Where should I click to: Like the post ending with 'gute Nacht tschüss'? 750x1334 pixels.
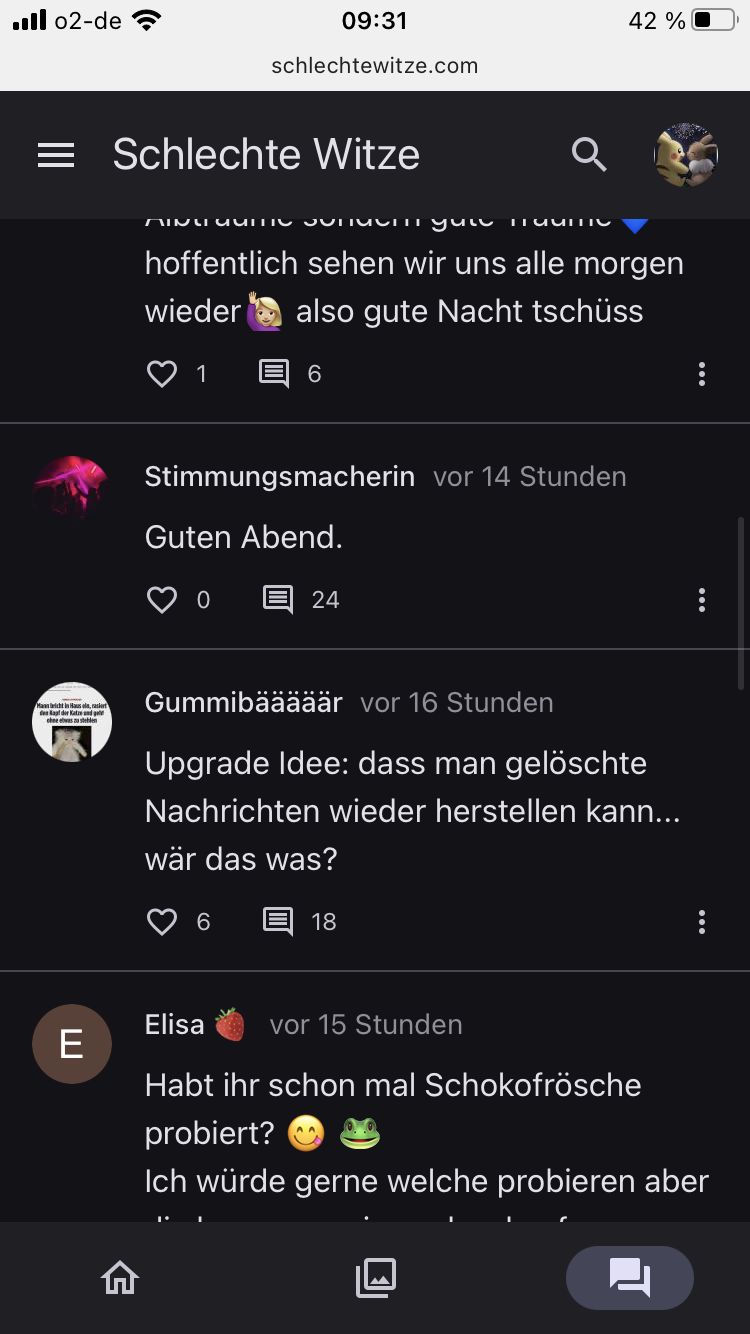[x=162, y=374]
